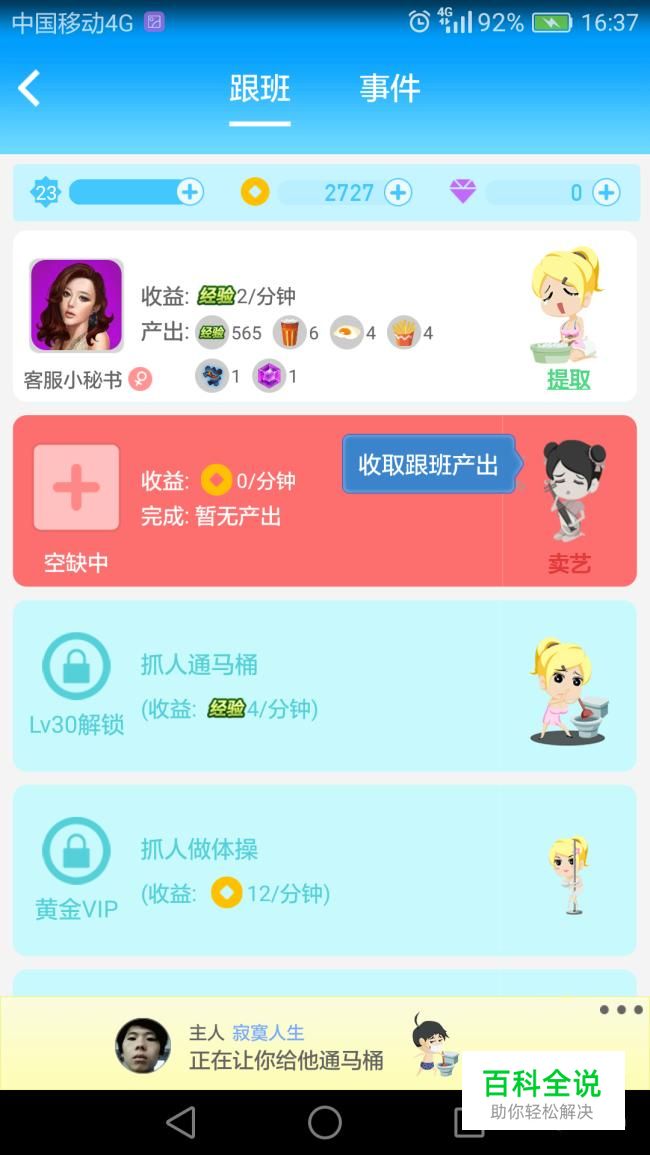Add a follower in the 空缺中 slot
650x1155 pixels.
click(x=76, y=487)
